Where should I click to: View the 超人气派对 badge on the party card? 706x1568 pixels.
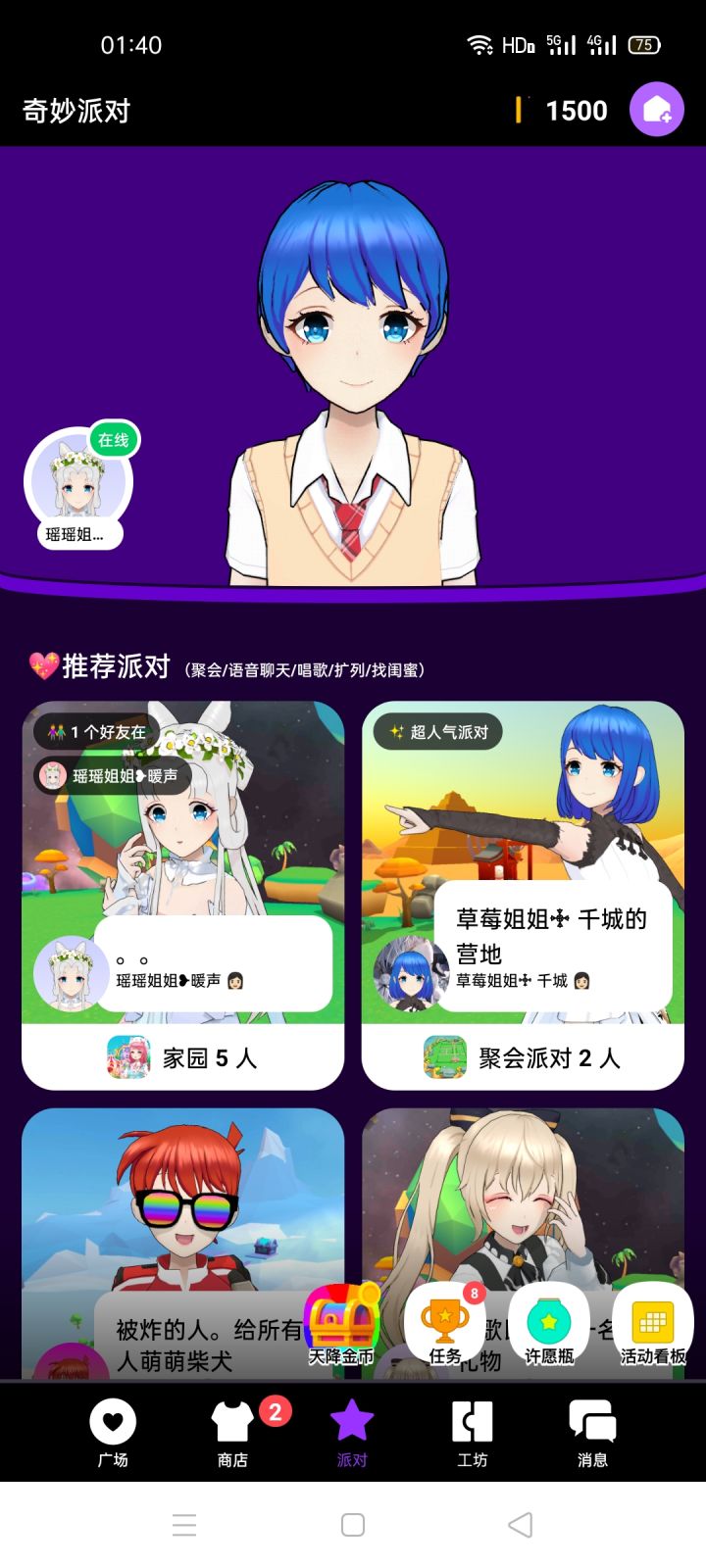click(x=438, y=731)
